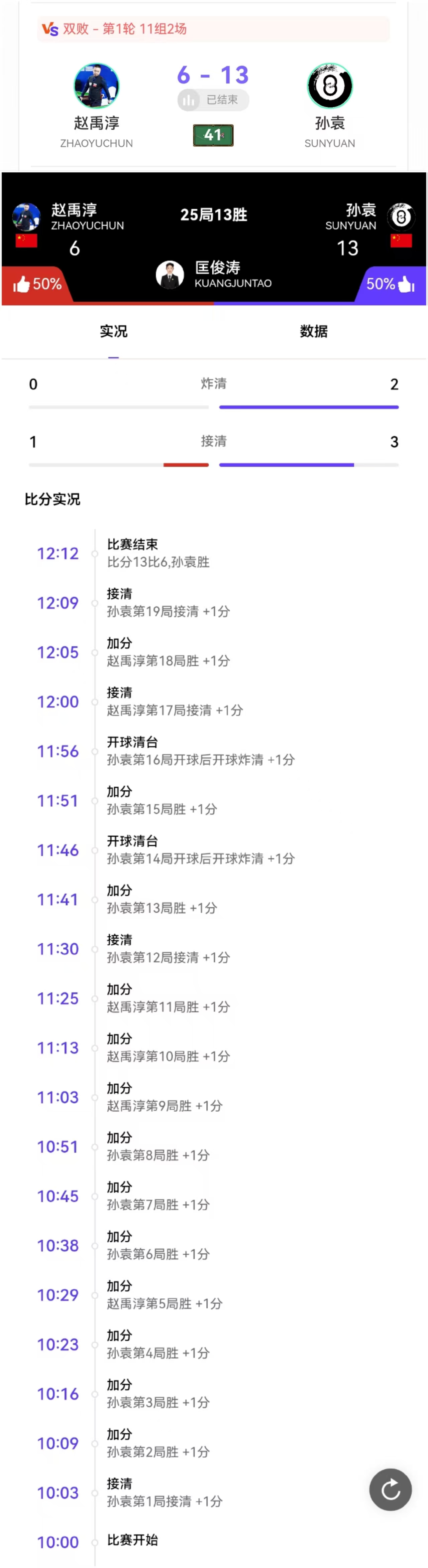Screen dimensions: 428x1568
Task: Switch to the 实况 tab
Action: pyautogui.click(x=113, y=331)
